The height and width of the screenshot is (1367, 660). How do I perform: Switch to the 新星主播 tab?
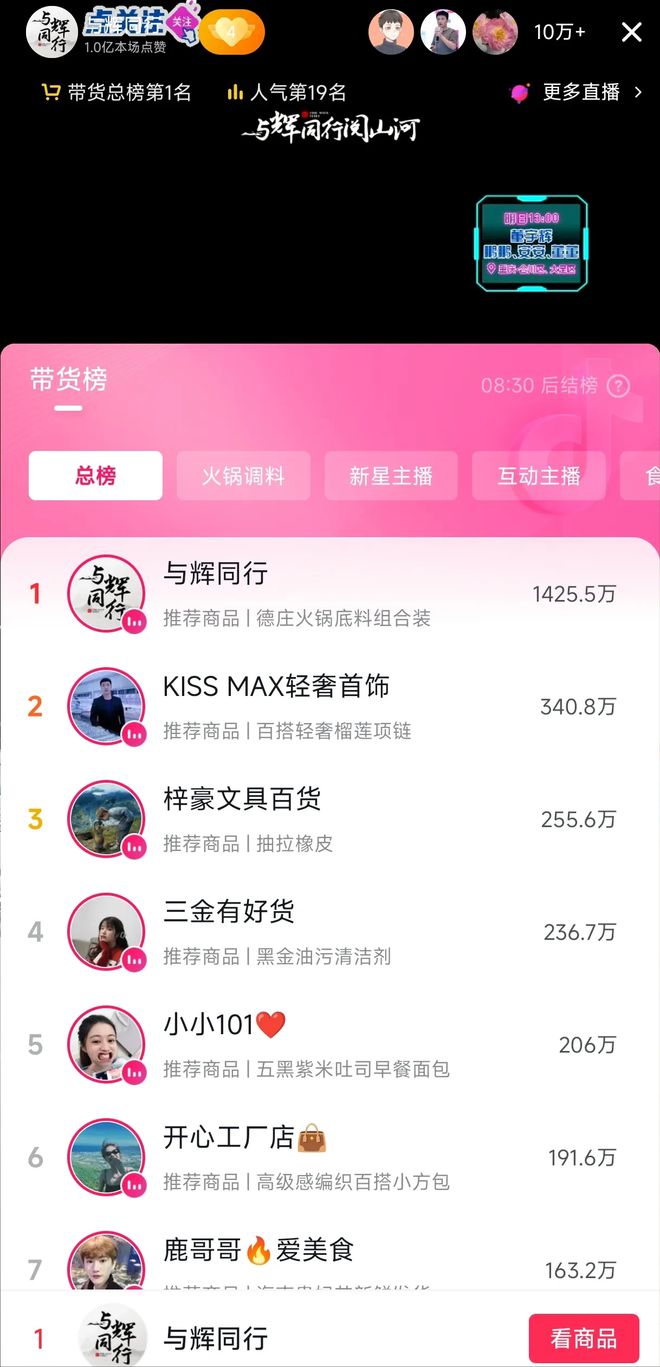pos(391,476)
